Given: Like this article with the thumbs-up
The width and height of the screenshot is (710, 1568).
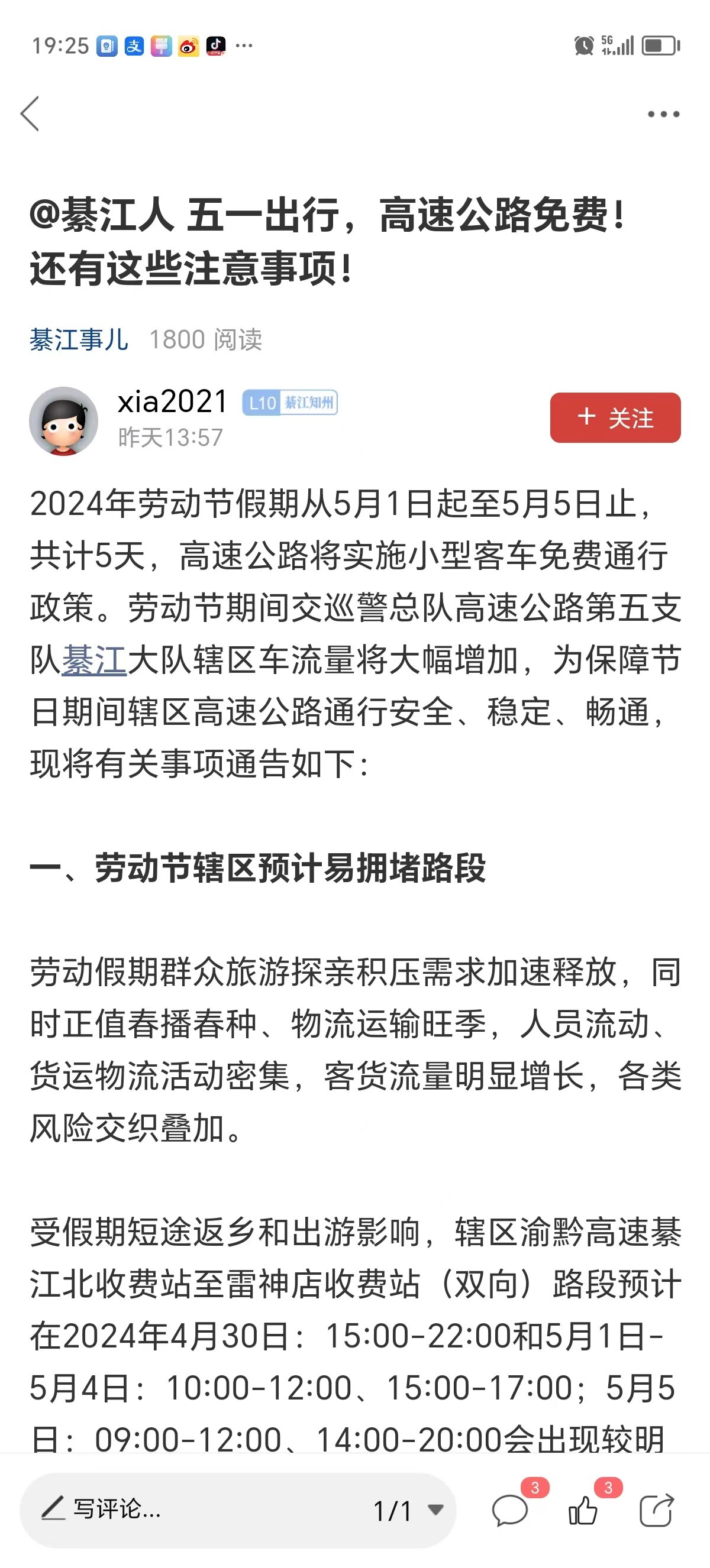Looking at the screenshot, I should pos(583,1510).
